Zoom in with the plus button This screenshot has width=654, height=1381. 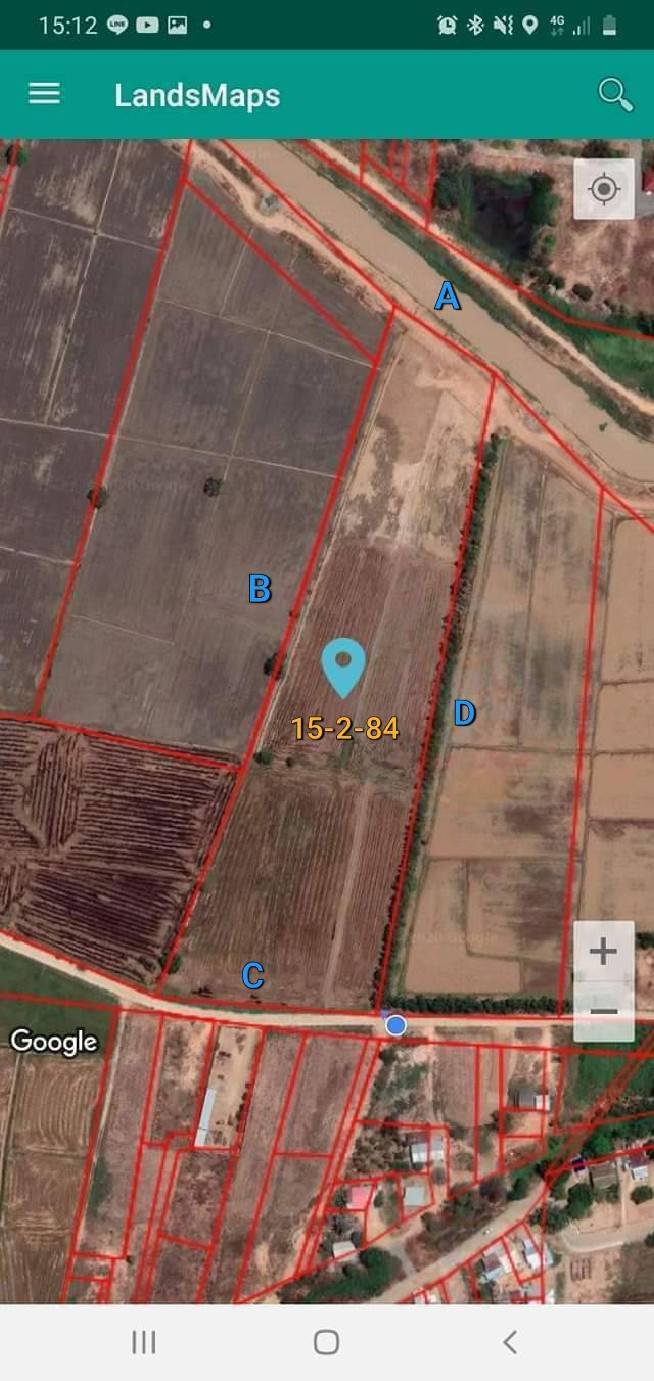tap(603, 951)
